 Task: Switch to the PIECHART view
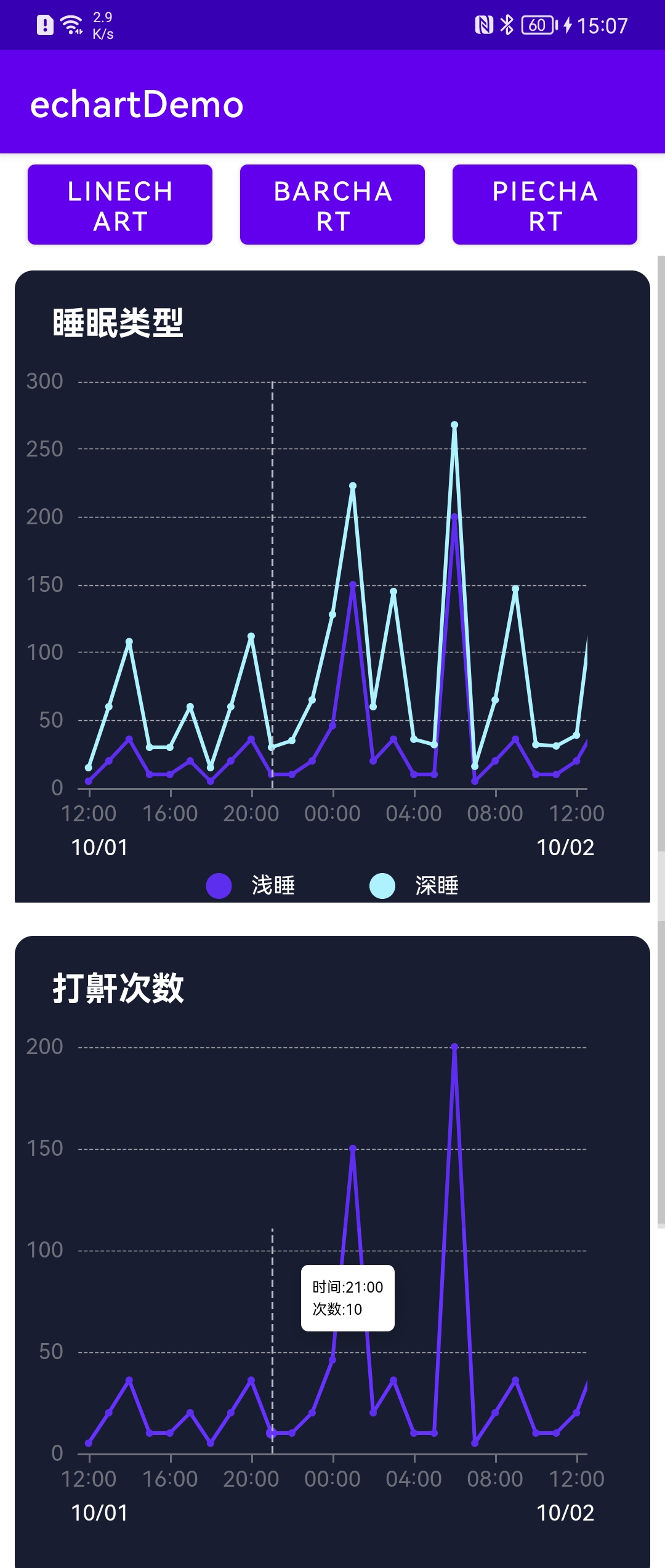coord(544,205)
